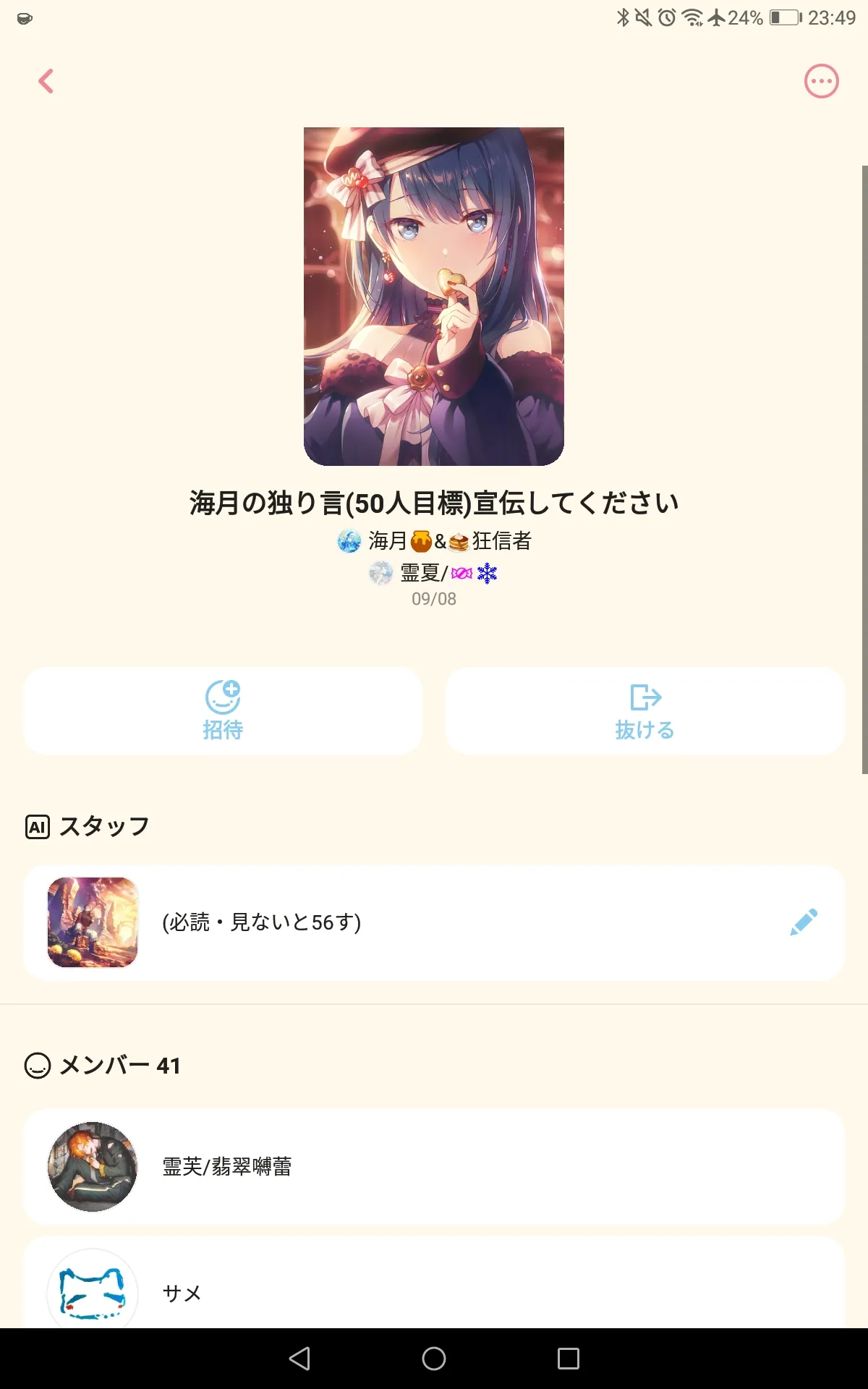Open co-owner 霊夏 profile link
This screenshot has width=868, height=1389.
coord(434,573)
